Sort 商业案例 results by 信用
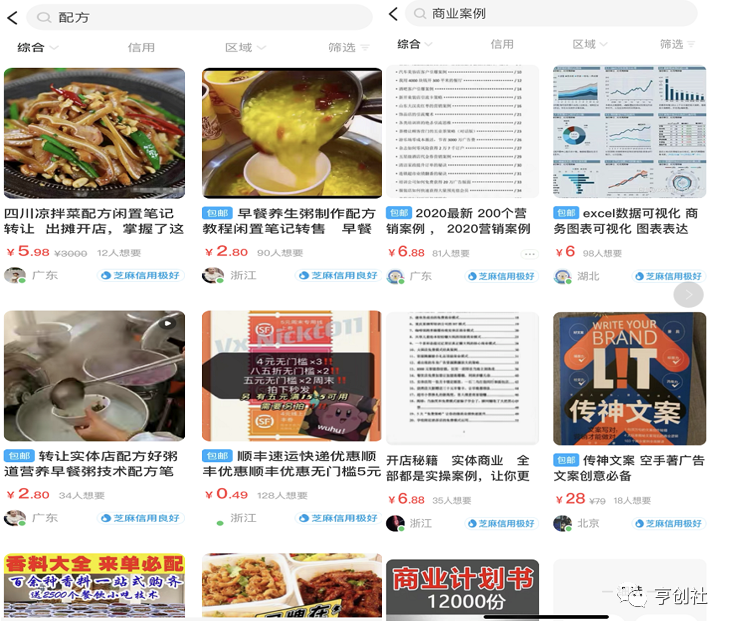This screenshot has height=629, width=731. point(502,44)
